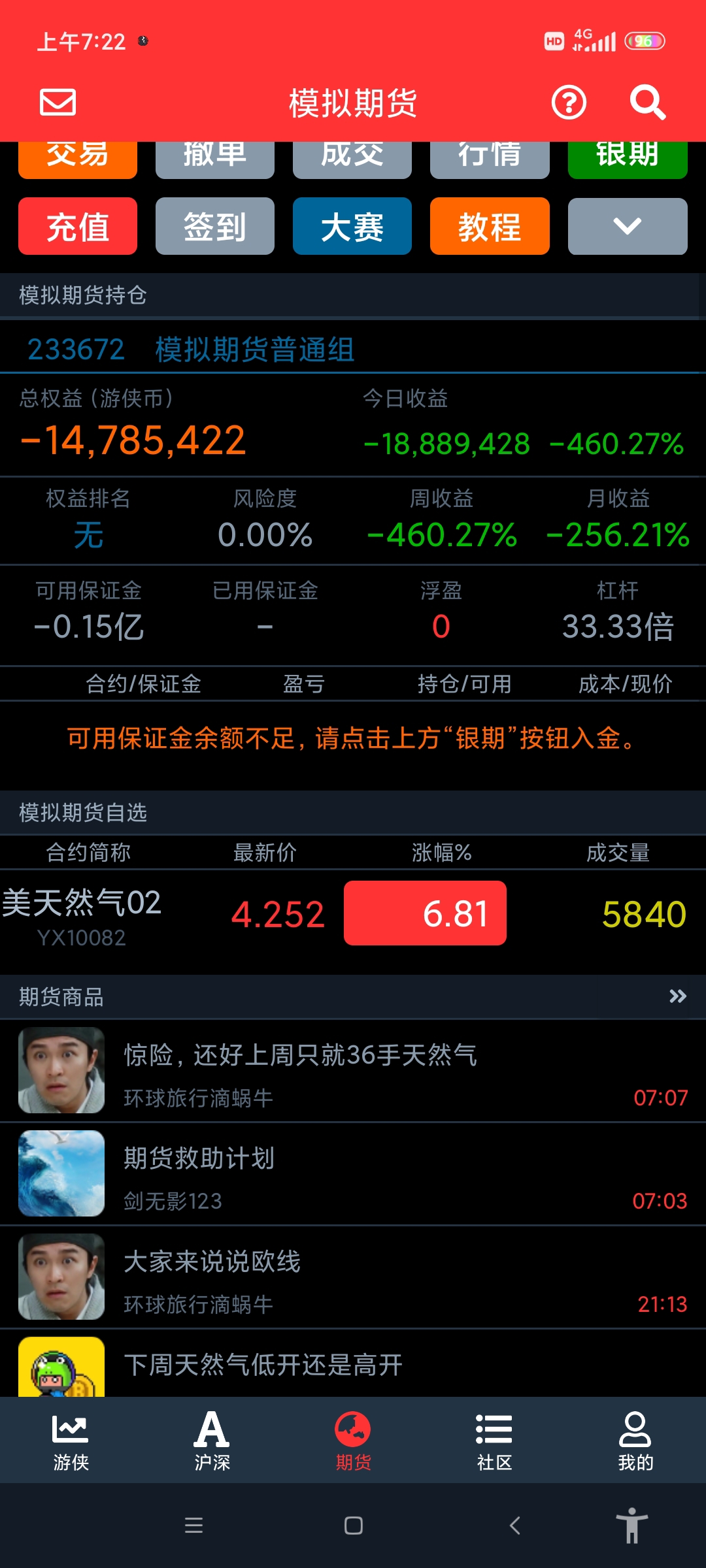Screen dimensions: 706x1568
Task: Tap the system back button
Action: point(515,1526)
